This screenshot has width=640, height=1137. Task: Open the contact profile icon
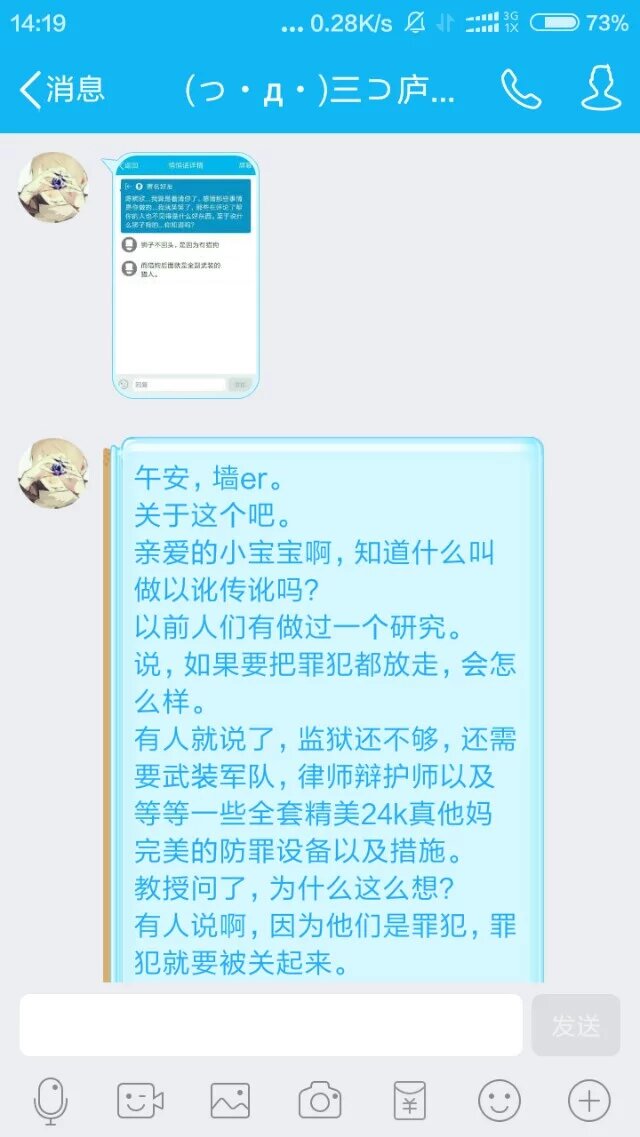(x=601, y=90)
